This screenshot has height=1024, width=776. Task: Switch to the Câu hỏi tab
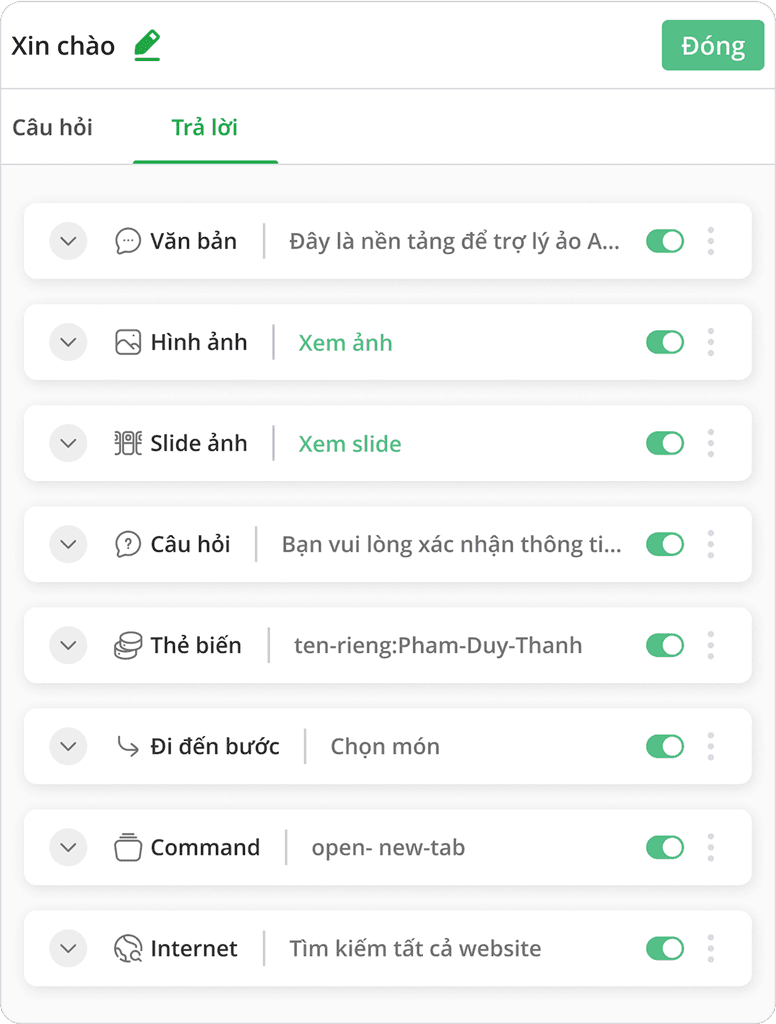pos(52,127)
